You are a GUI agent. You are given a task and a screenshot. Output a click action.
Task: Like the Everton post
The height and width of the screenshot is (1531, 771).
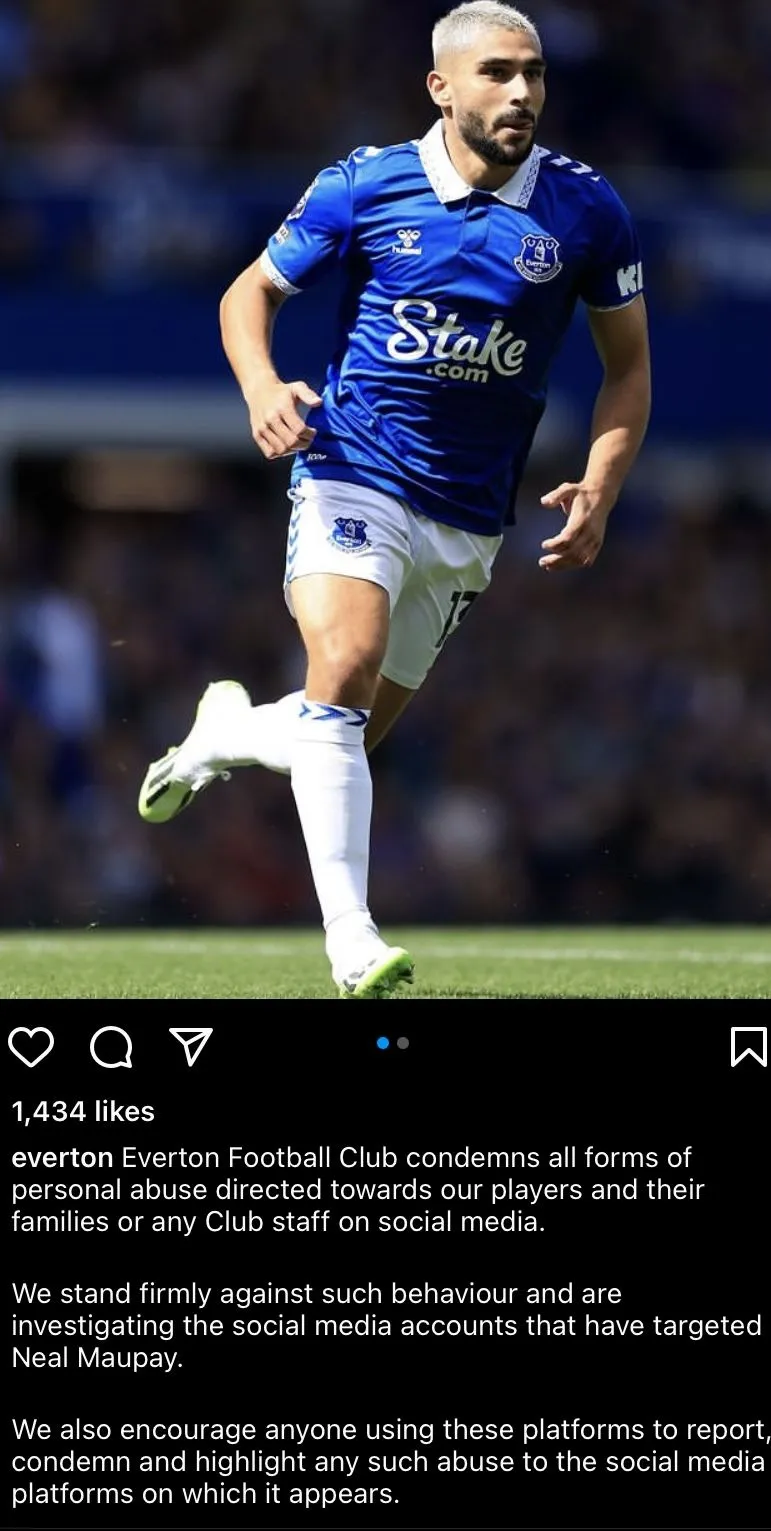pos(31,1047)
